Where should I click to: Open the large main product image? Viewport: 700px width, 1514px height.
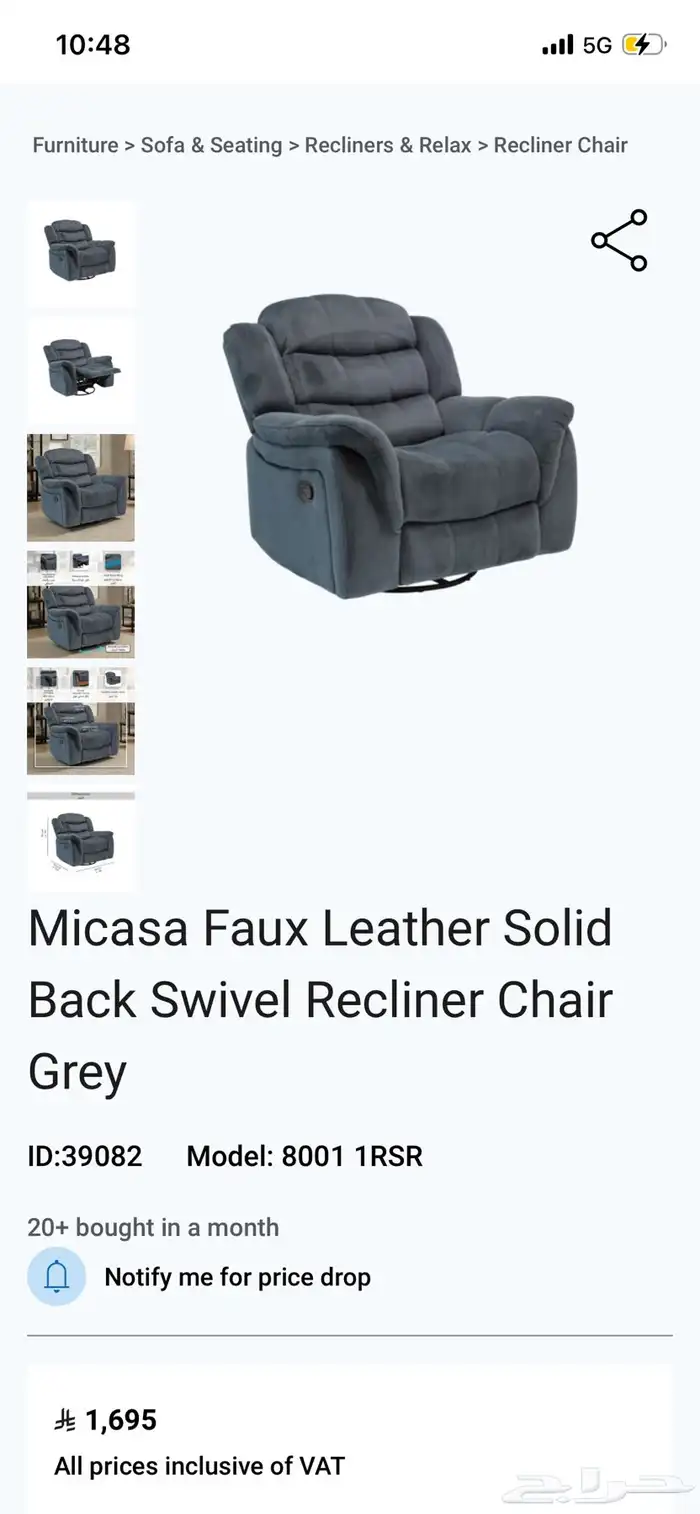pyautogui.click(x=398, y=445)
